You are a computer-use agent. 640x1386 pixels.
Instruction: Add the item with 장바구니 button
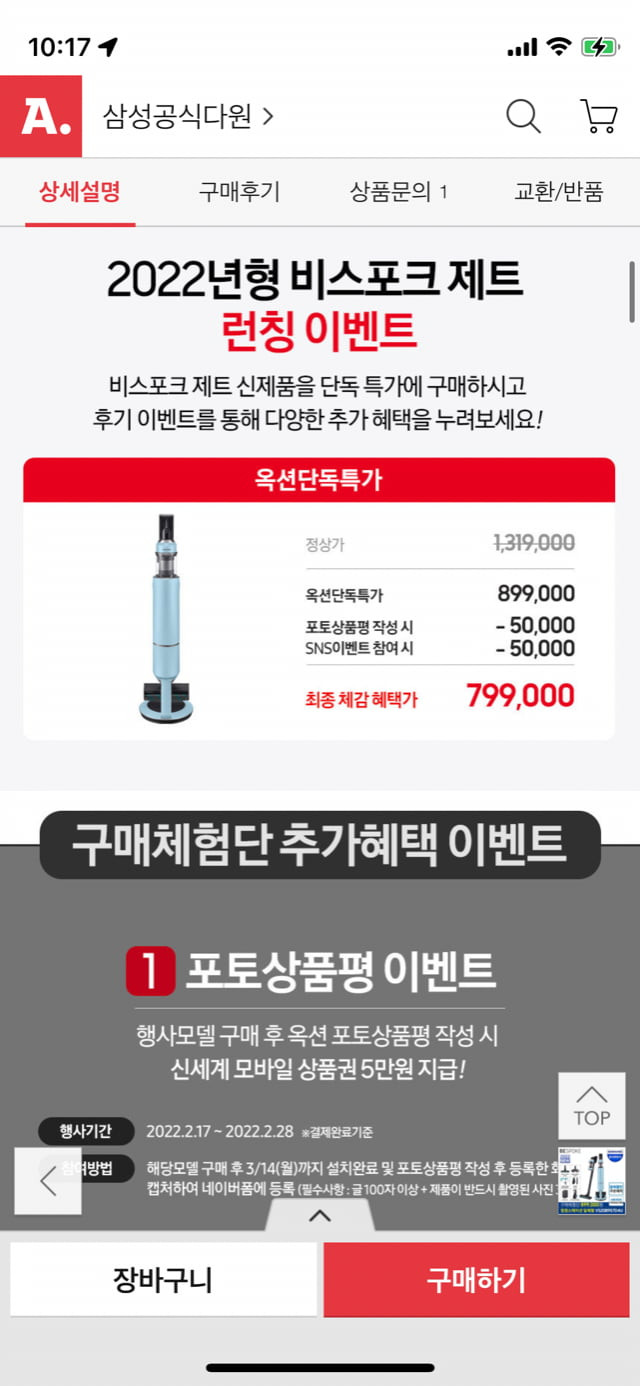pyautogui.click(x=163, y=1280)
